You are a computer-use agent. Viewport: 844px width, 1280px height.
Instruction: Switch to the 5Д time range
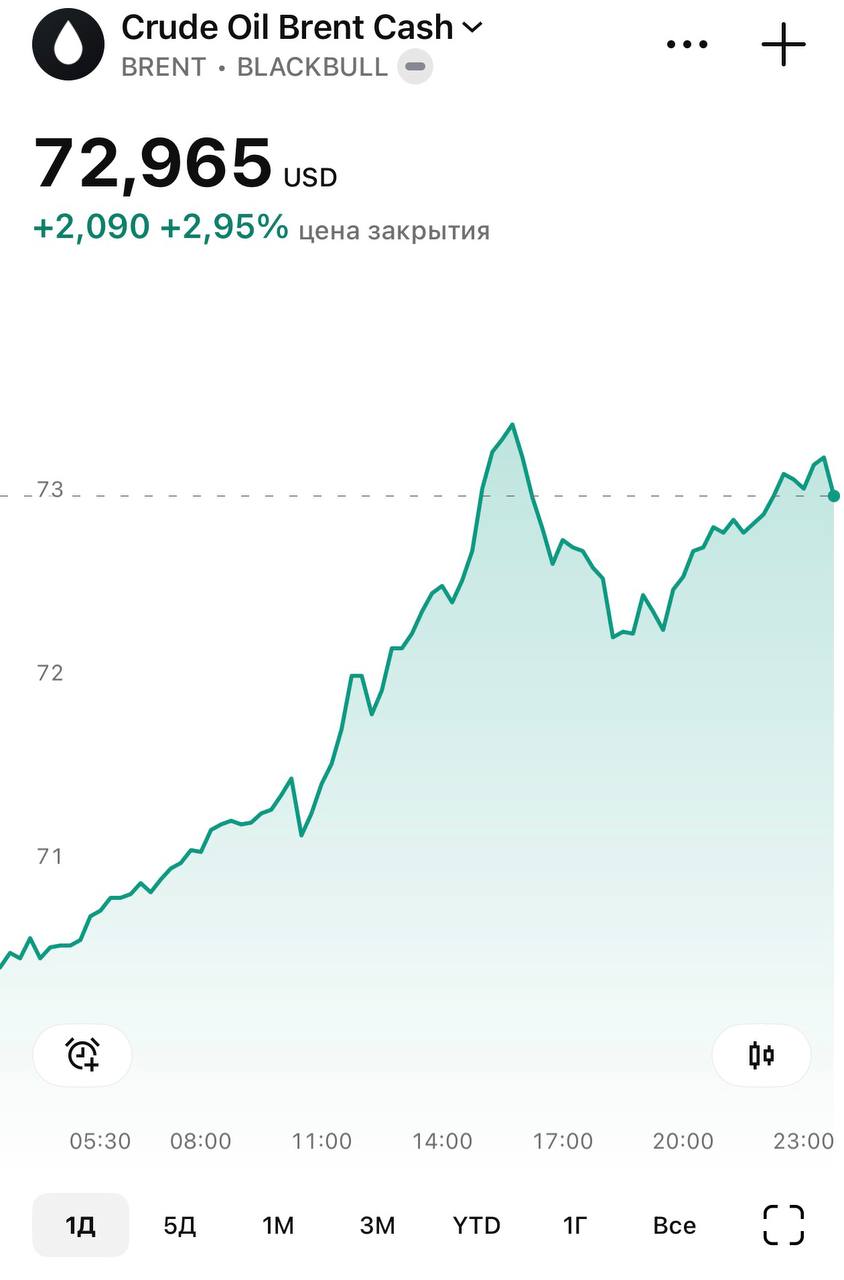(180, 1225)
